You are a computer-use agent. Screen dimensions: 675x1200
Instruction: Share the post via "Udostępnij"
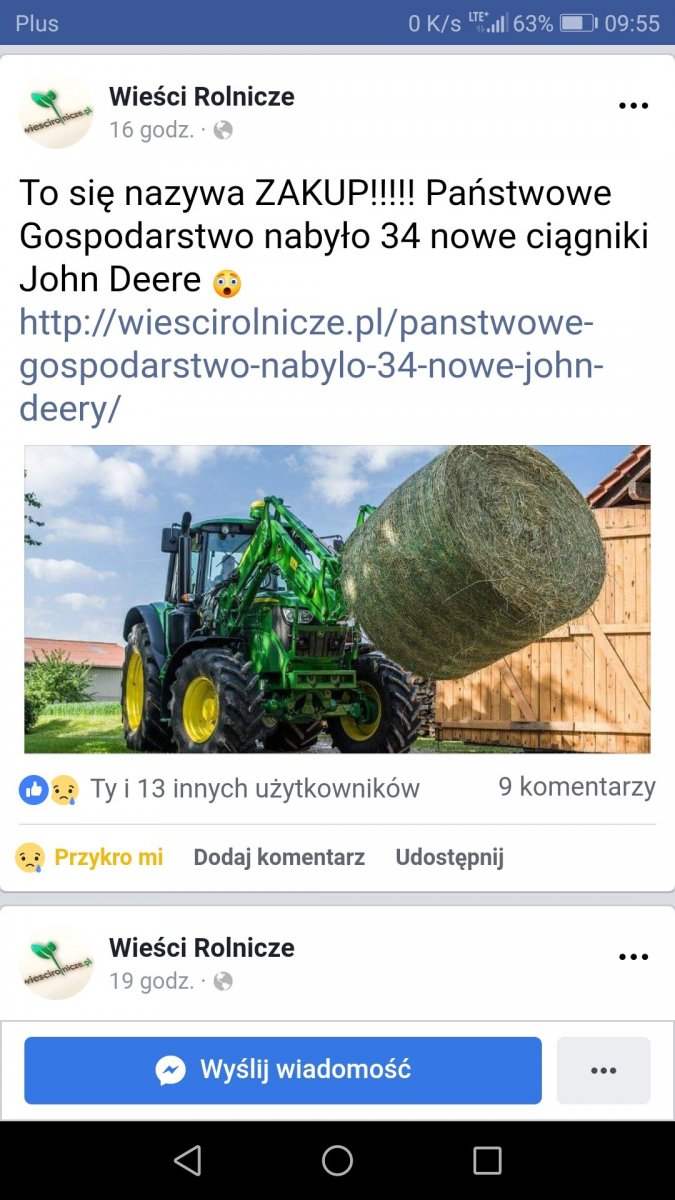tap(449, 857)
